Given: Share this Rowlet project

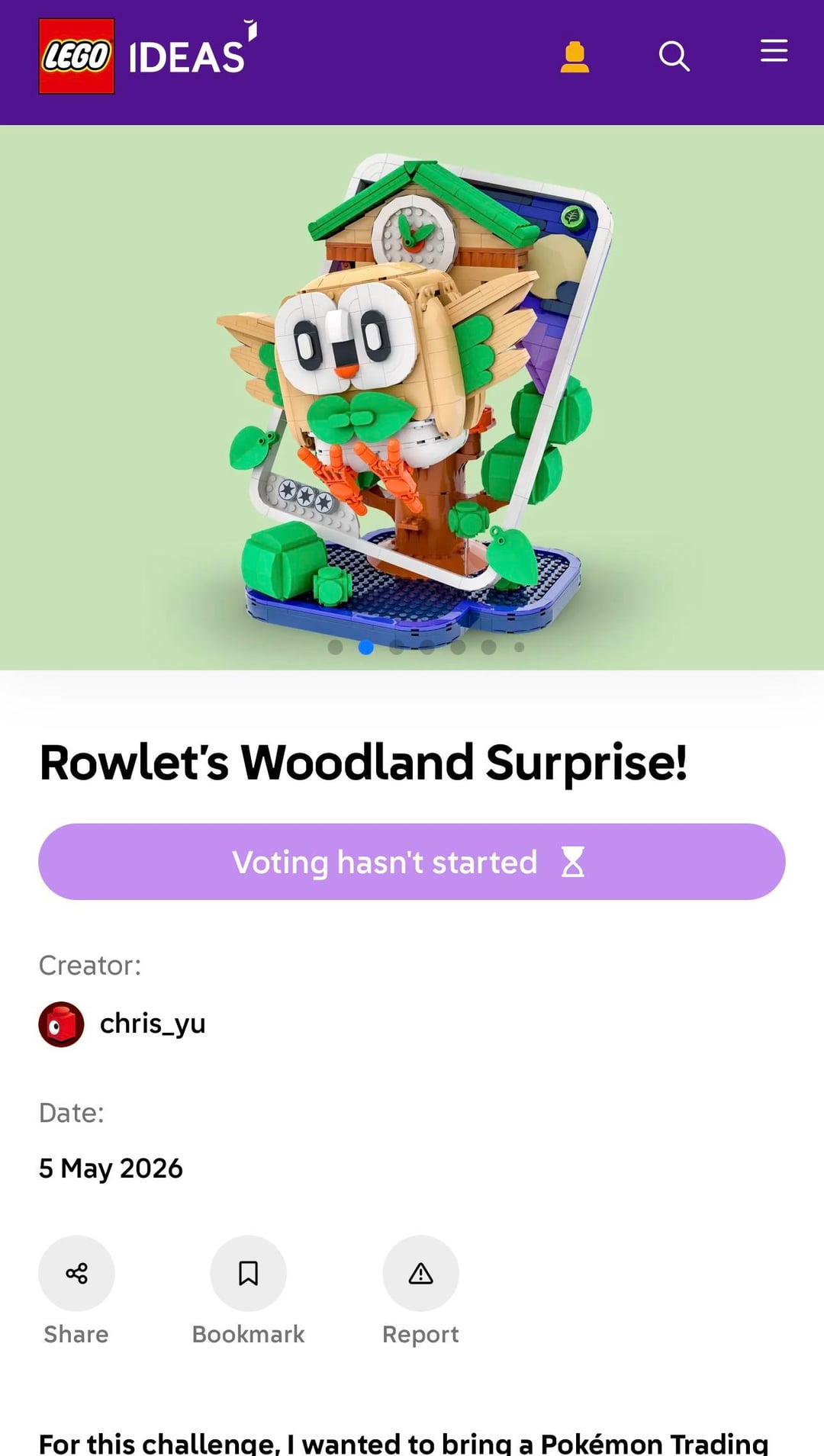Looking at the screenshot, I should [76, 1290].
